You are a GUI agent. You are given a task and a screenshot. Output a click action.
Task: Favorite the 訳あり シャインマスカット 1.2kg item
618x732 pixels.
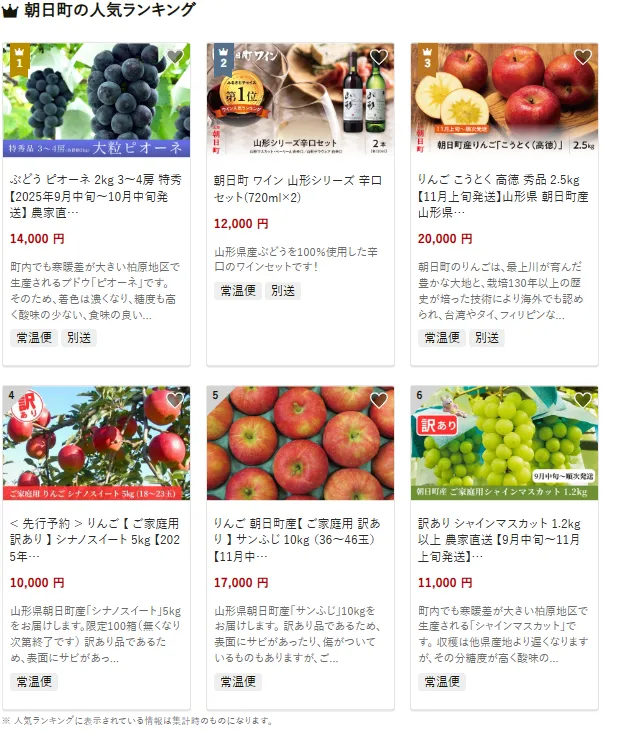coord(582,400)
